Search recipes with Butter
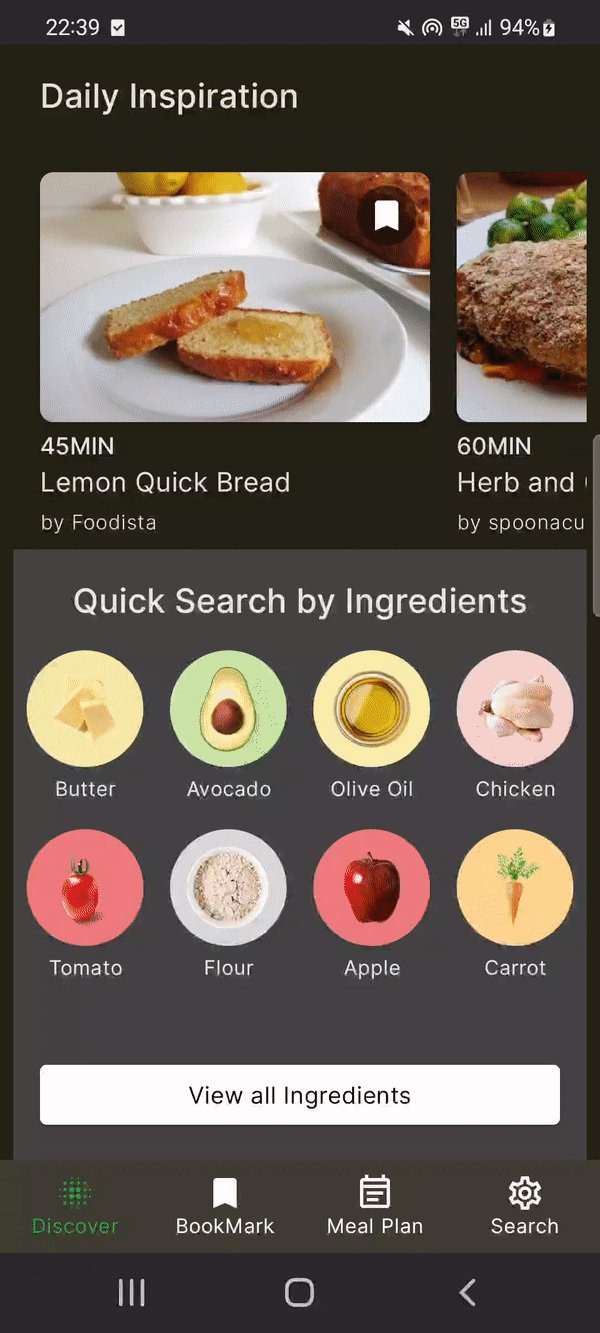600x1333 pixels. click(x=85, y=709)
